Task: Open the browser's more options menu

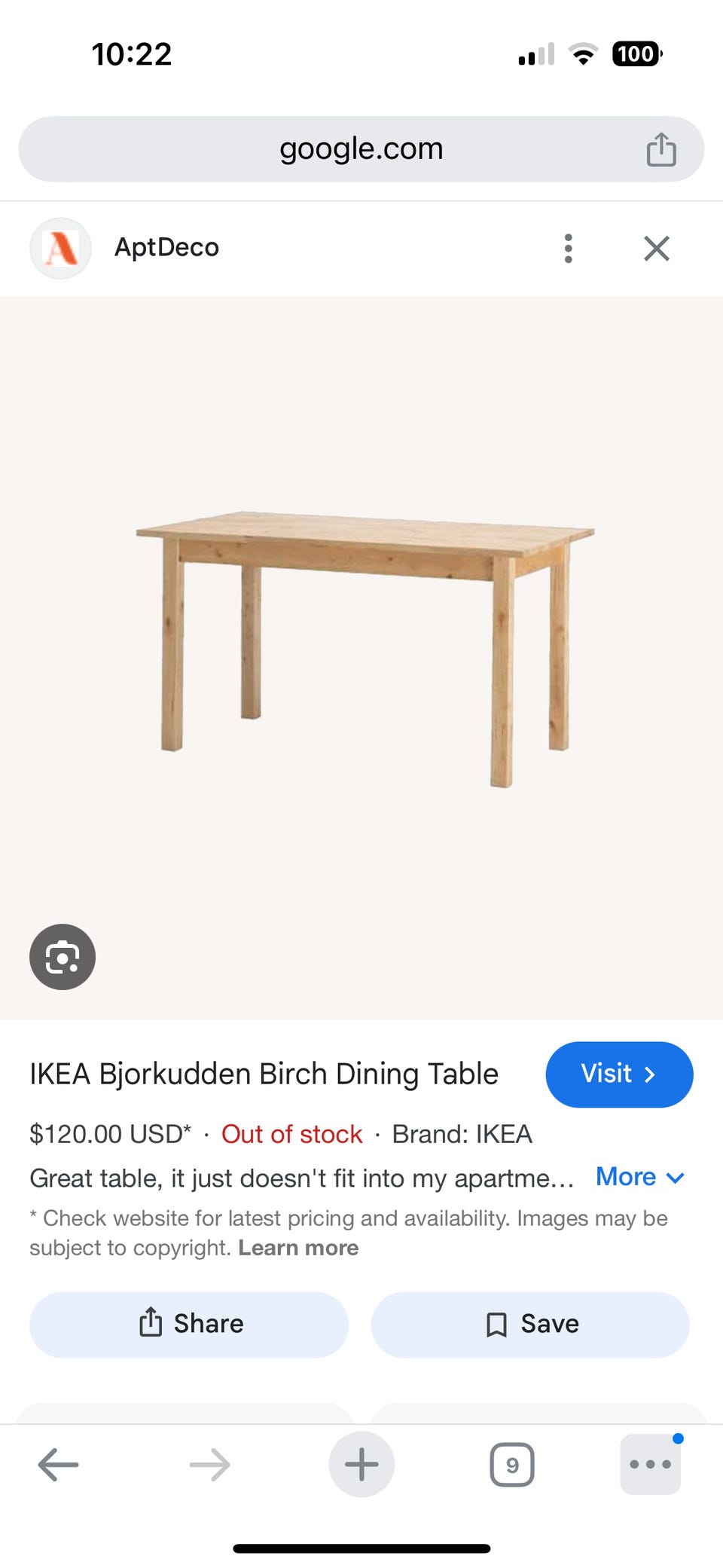Action: 650,1464
